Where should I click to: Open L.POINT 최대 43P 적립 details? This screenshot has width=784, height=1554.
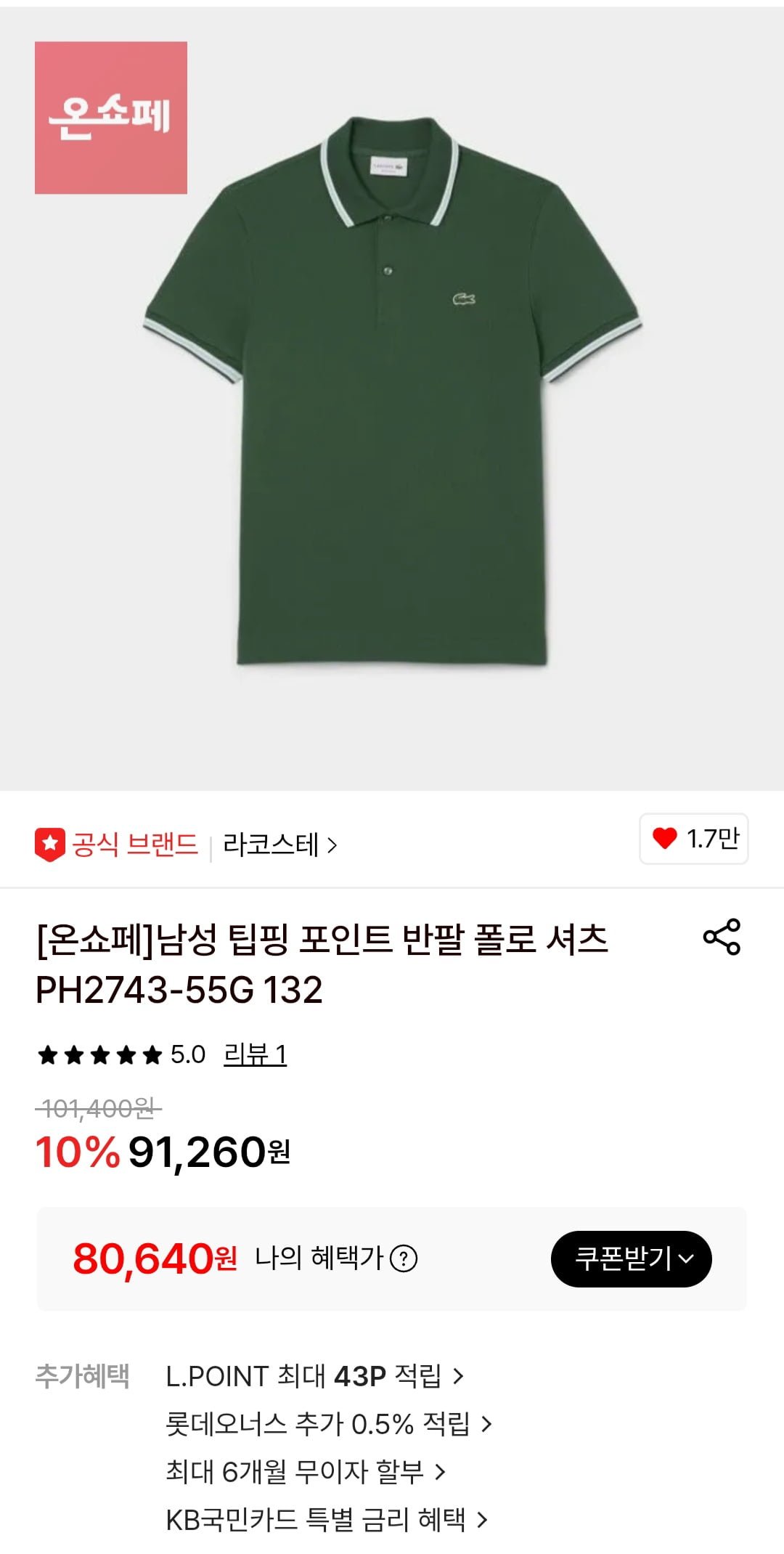(314, 1376)
